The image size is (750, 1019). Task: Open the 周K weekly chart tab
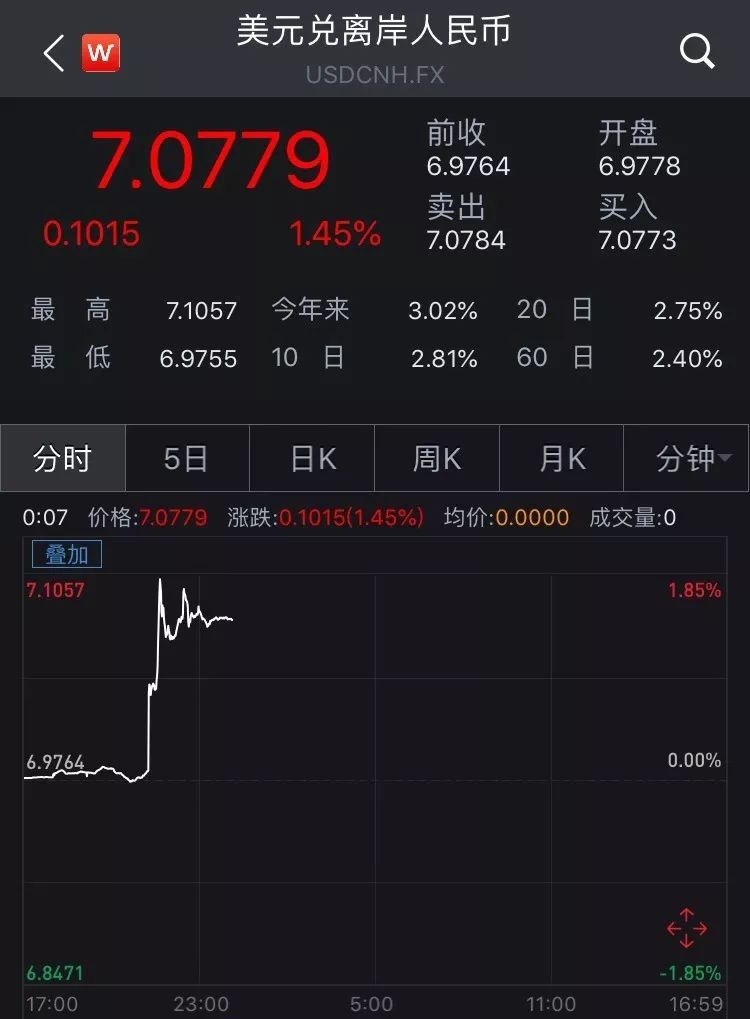[x=436, y=458]
